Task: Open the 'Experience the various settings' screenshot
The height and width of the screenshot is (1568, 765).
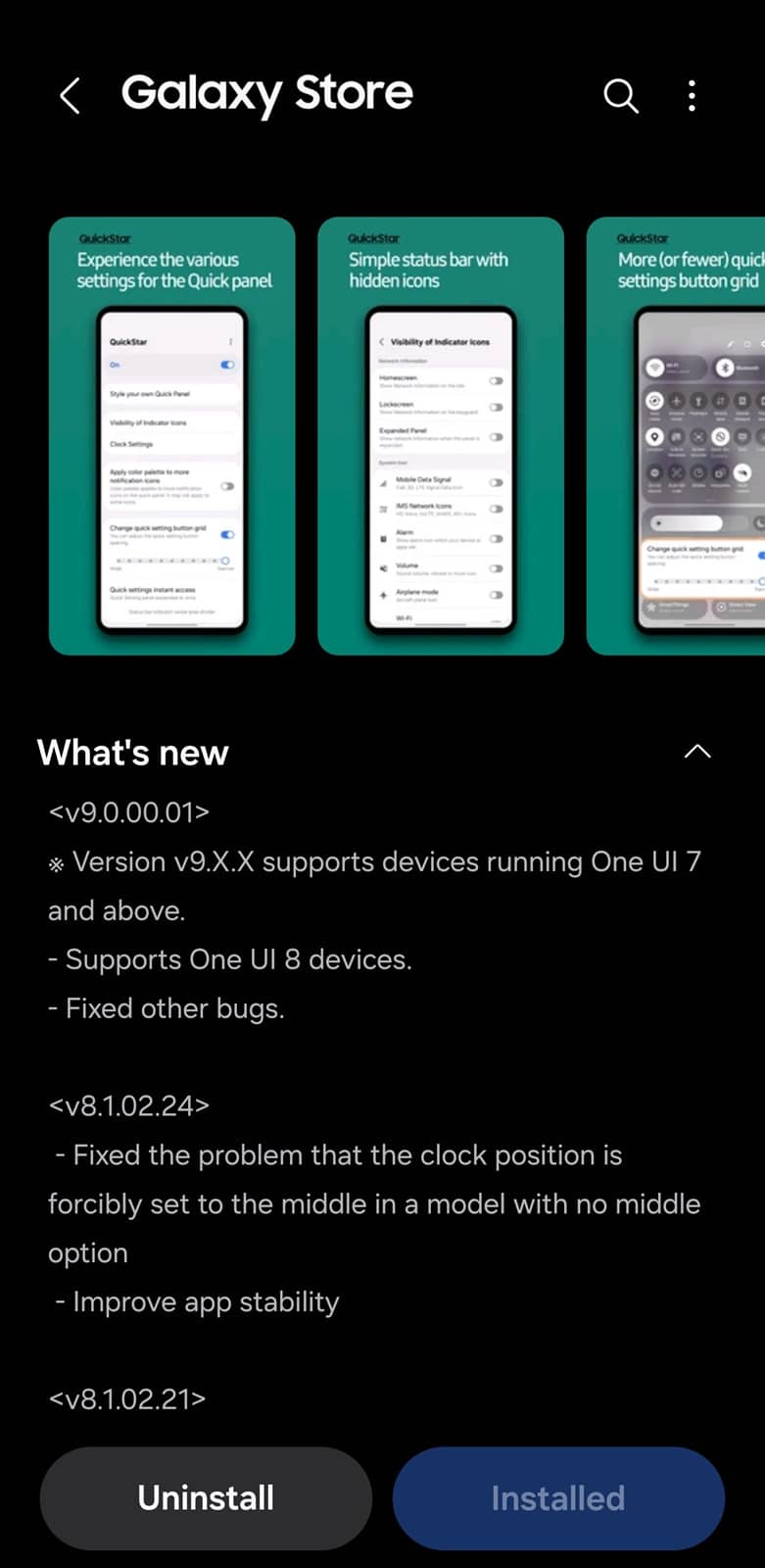Action: [x=172, y=436]
